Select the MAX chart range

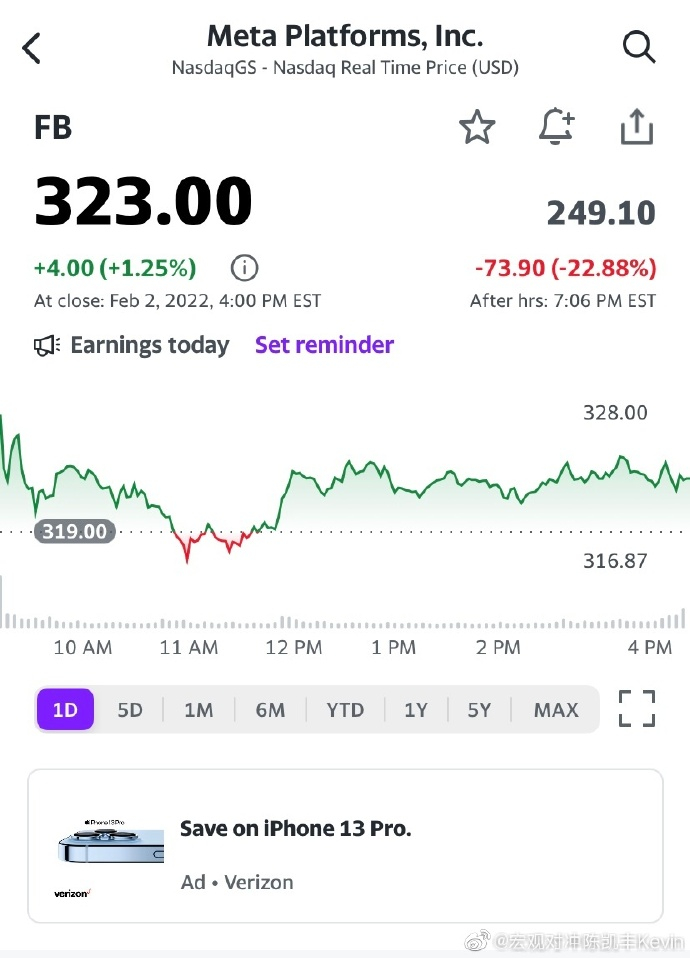[556, 710]
